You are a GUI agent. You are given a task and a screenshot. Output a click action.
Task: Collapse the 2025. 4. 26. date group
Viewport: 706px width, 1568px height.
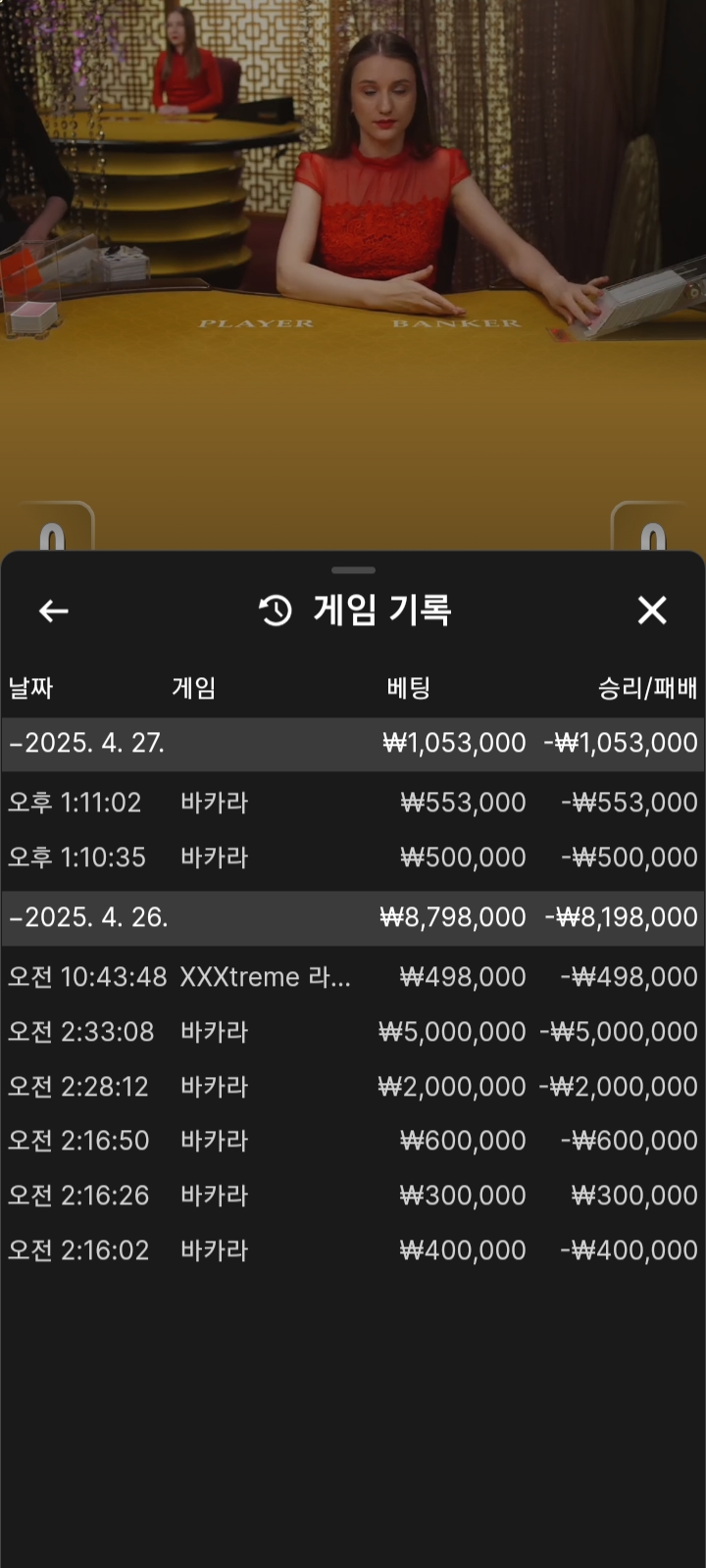353,917
